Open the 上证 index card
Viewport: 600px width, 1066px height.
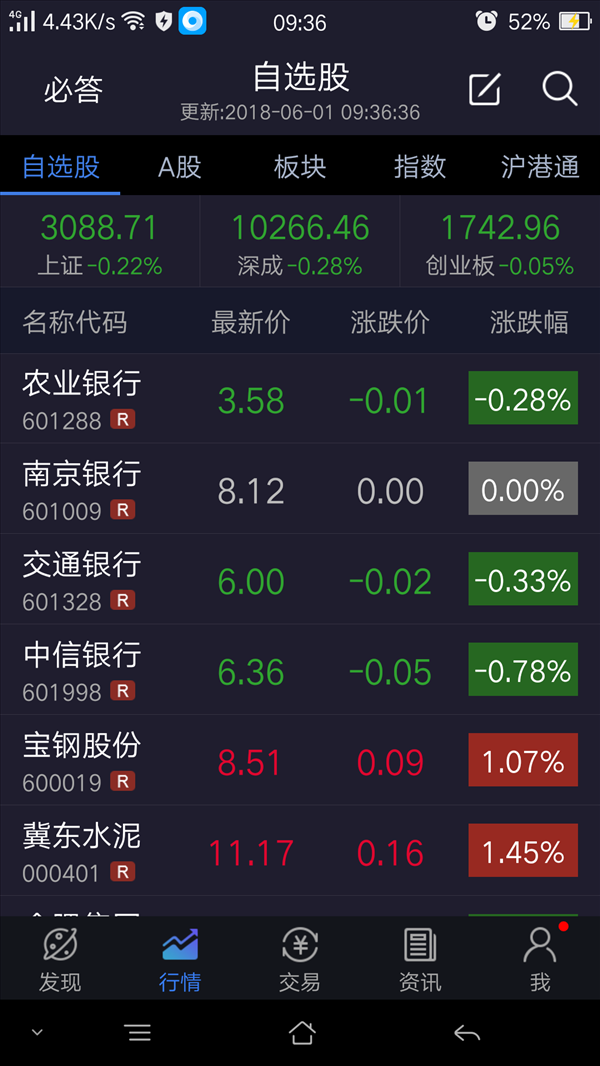pyautogui.click(x=100, y=242)
